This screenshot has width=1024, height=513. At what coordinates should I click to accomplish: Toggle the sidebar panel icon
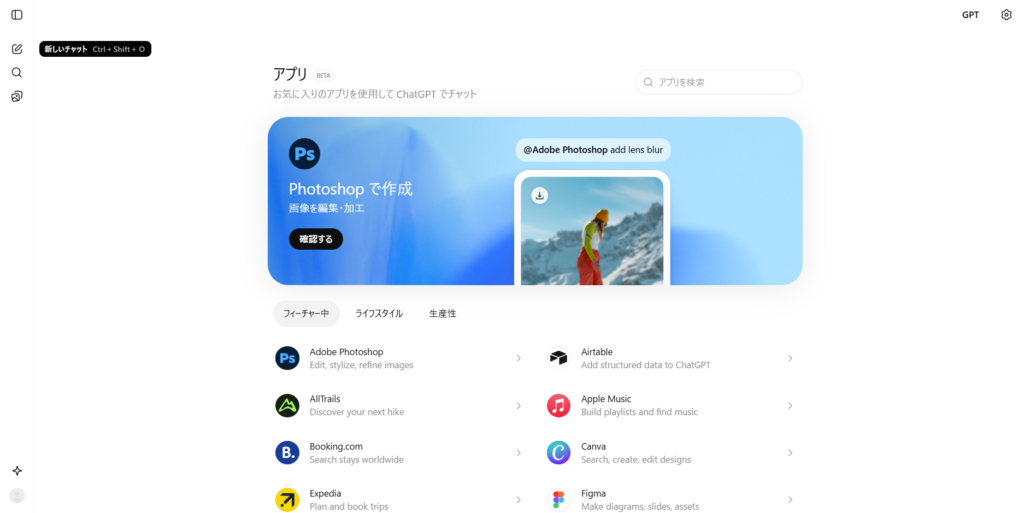click(17, 15)
